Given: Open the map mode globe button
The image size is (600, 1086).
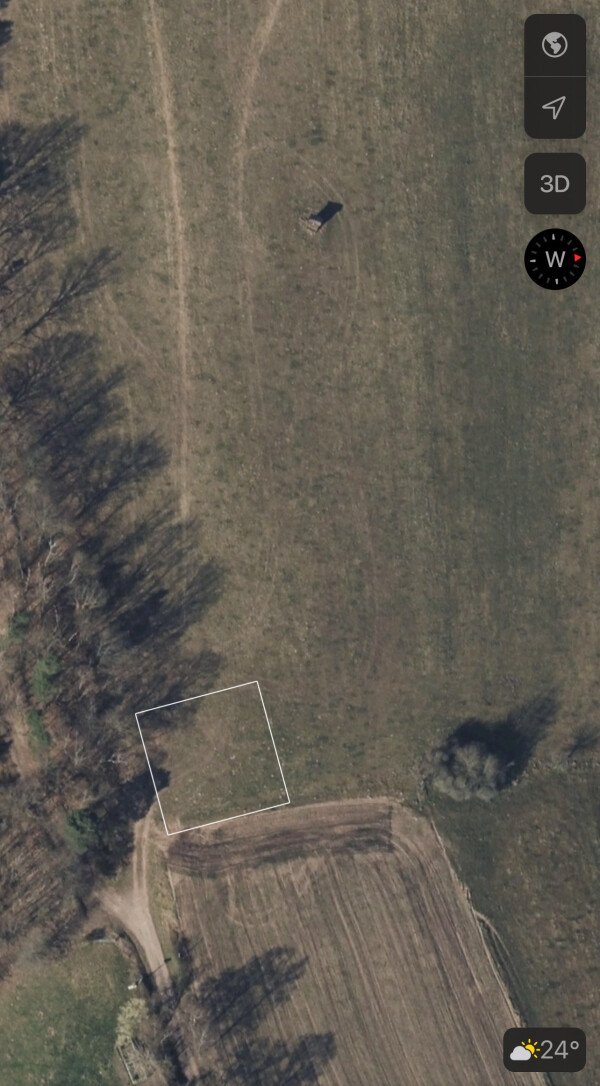Looking at the screenshot, I should [555, 45].
